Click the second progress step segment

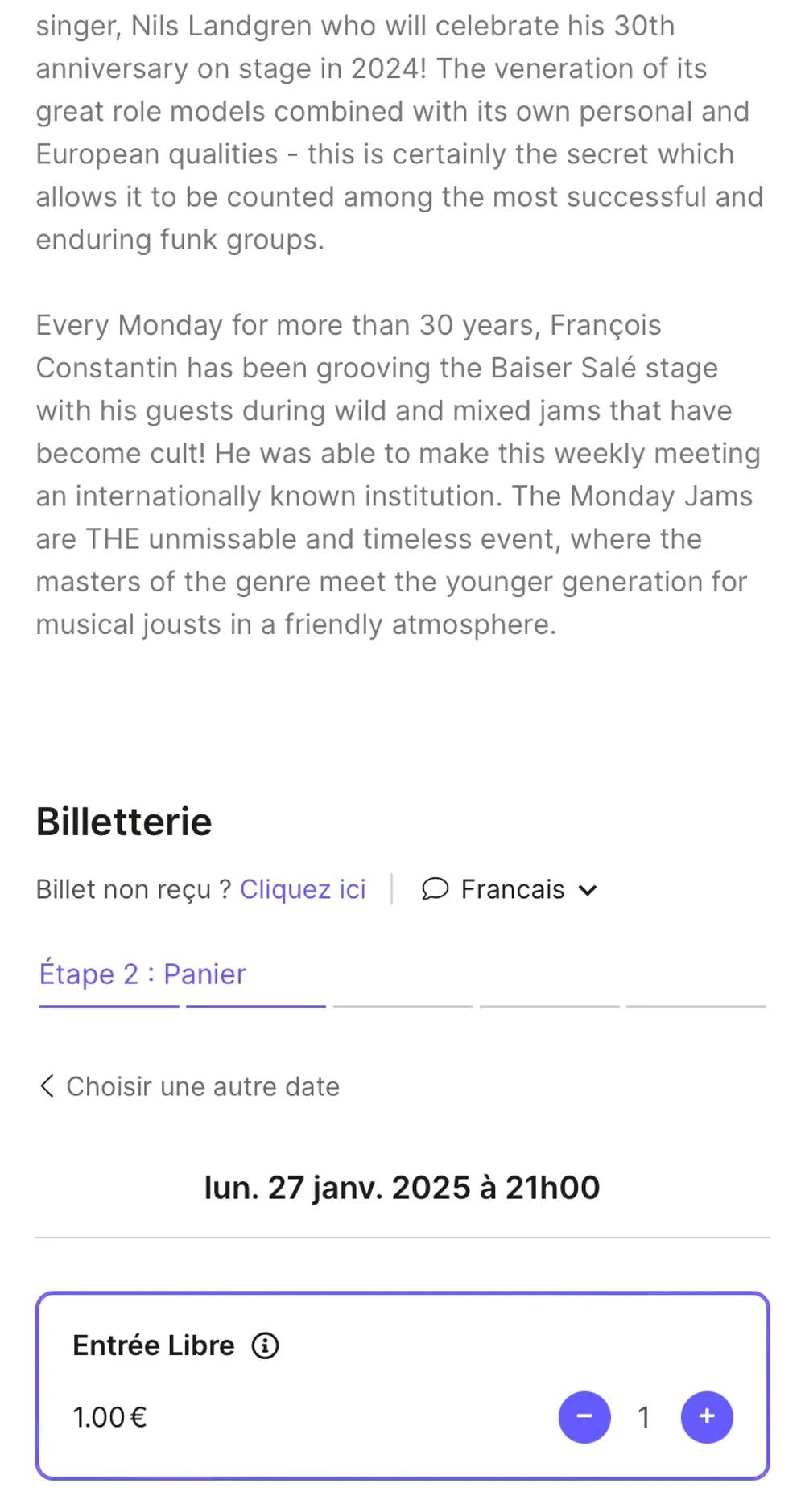254,1007
